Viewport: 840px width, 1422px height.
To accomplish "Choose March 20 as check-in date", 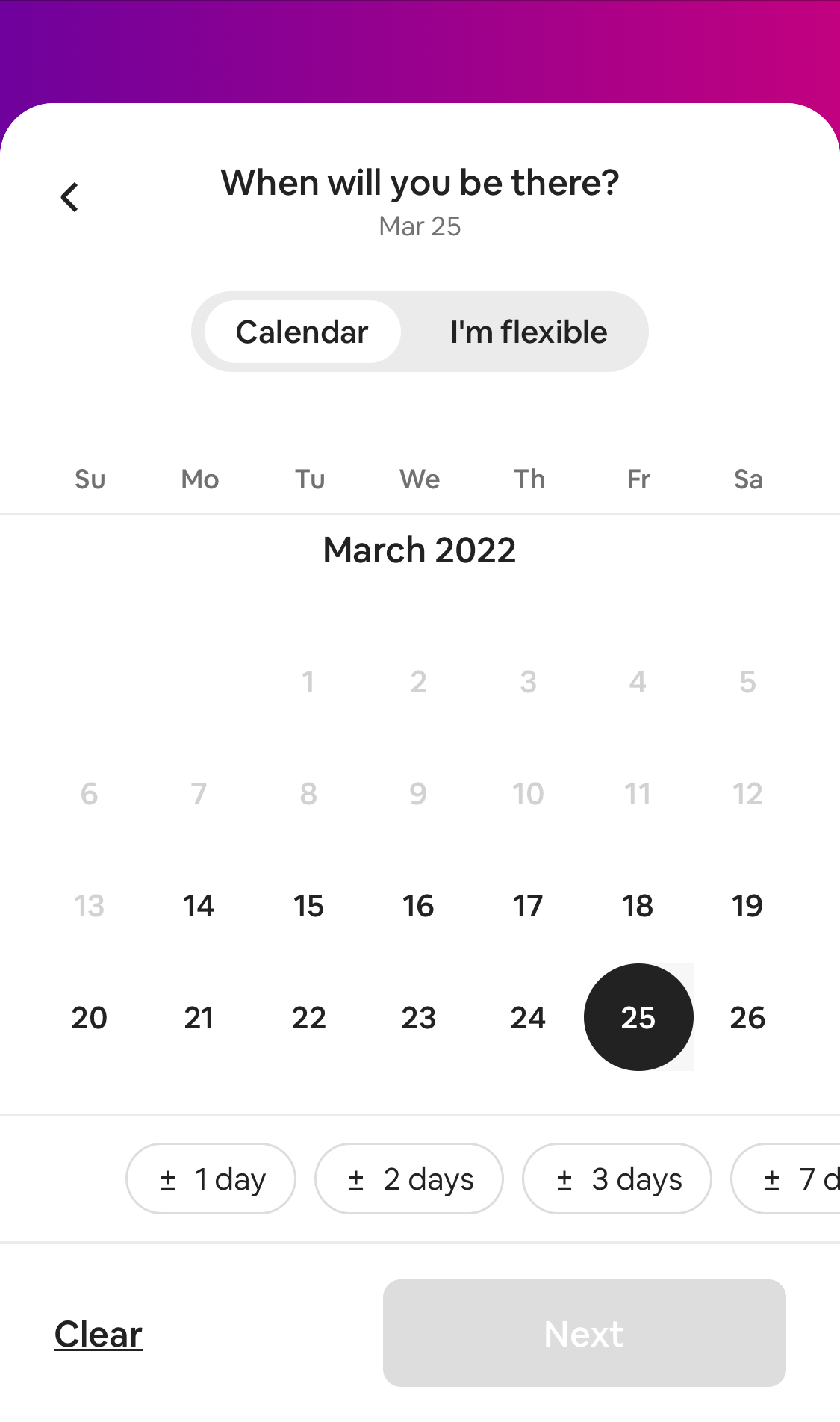I will [x=90, y=1016].
